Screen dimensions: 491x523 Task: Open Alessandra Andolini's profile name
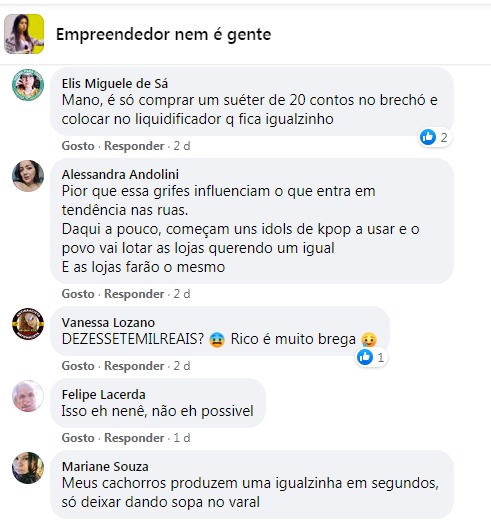pos(120,174)
